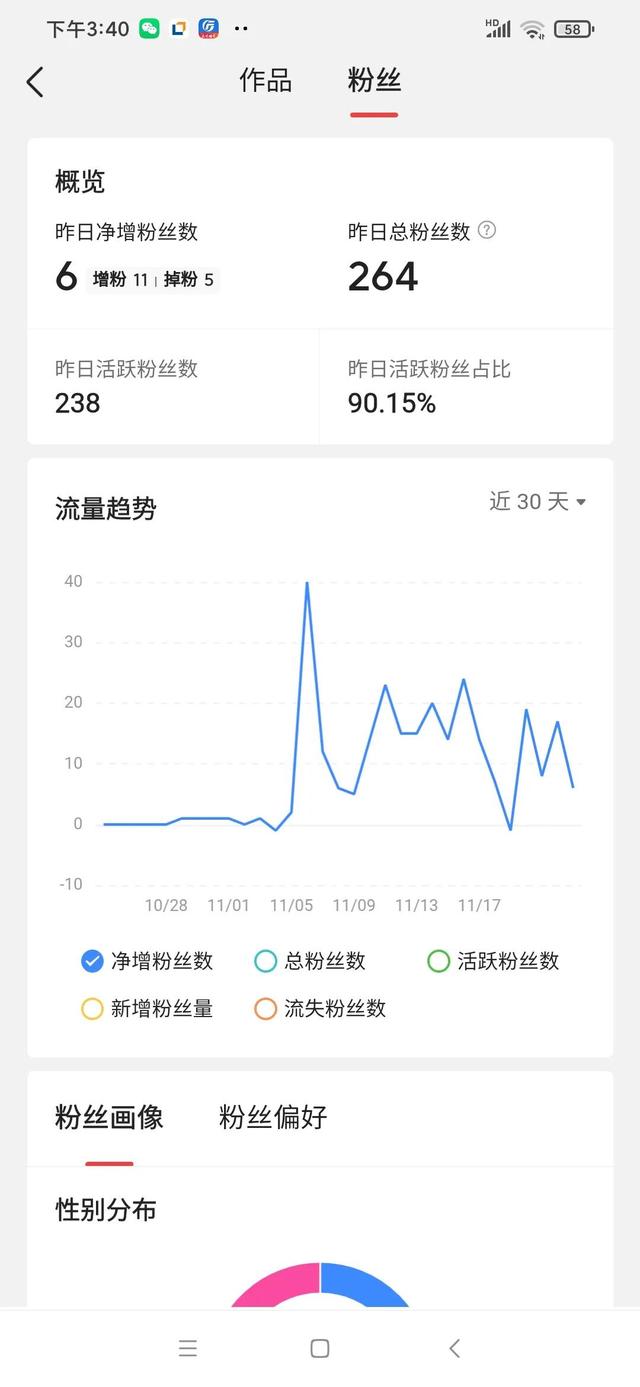Show 新增粉丝量 on the chart

pyautogui.click(x=93, y=1009)
